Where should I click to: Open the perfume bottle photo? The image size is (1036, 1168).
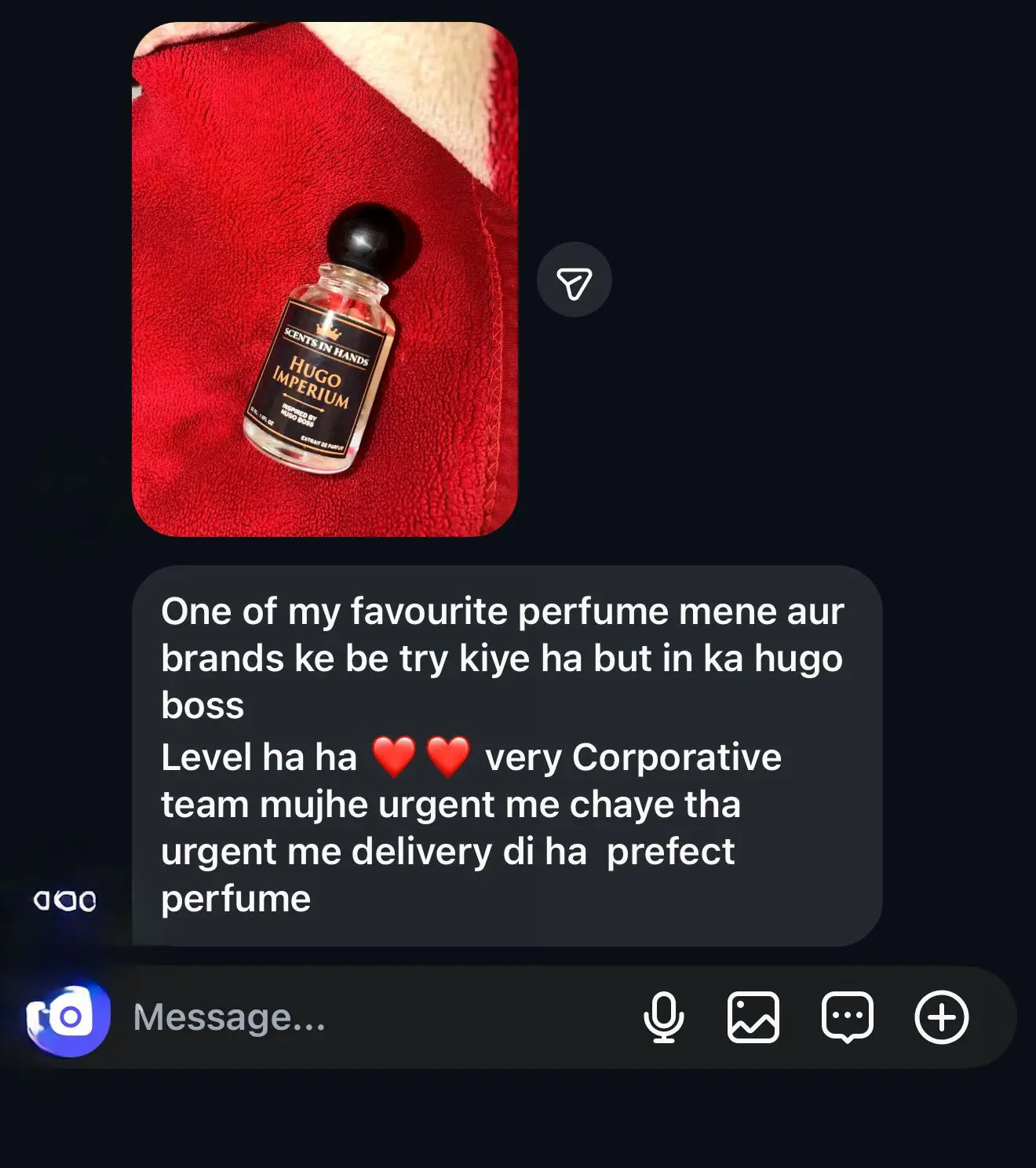324,279
